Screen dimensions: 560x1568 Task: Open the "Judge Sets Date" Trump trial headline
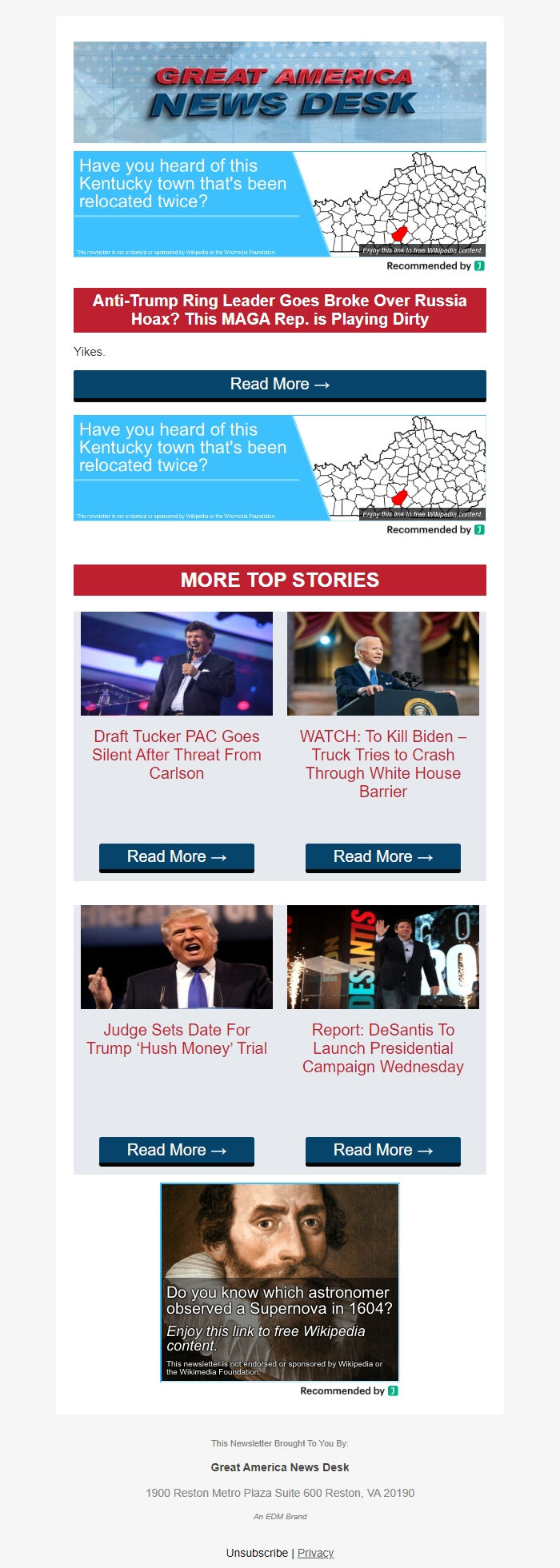point(177,1039)
